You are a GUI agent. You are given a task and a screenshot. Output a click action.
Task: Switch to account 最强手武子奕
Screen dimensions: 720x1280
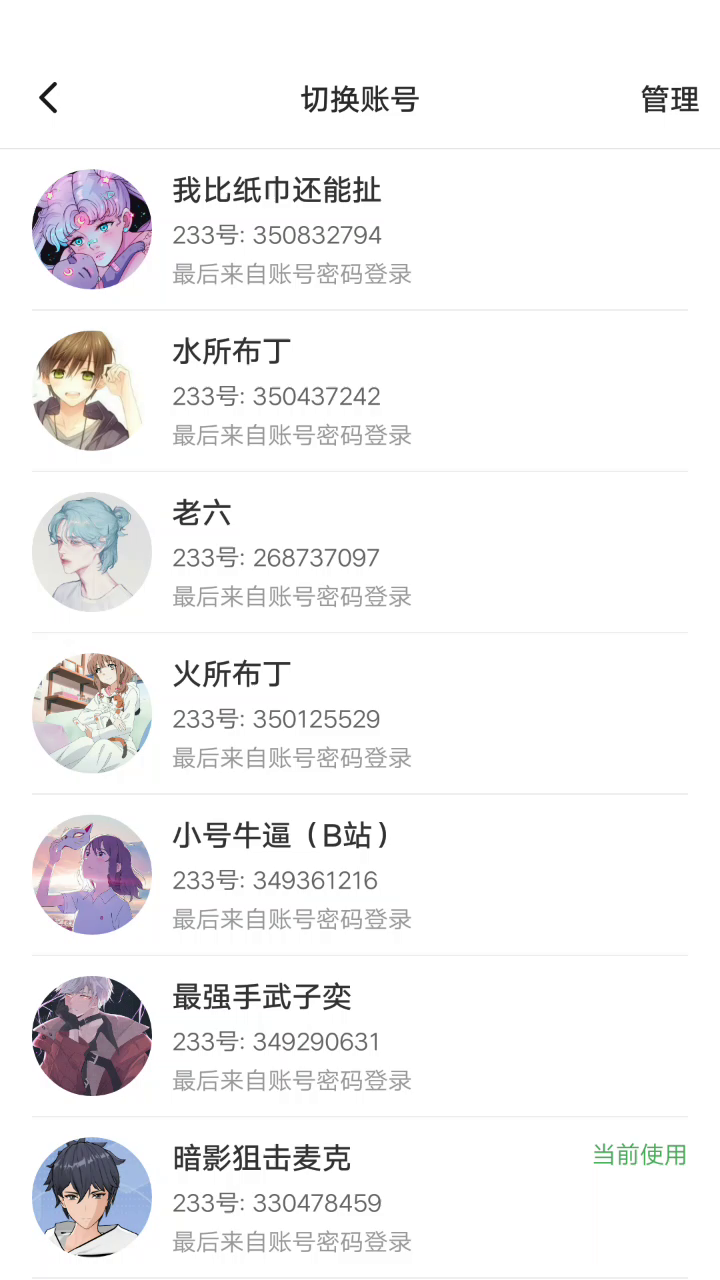(360, 1036)
